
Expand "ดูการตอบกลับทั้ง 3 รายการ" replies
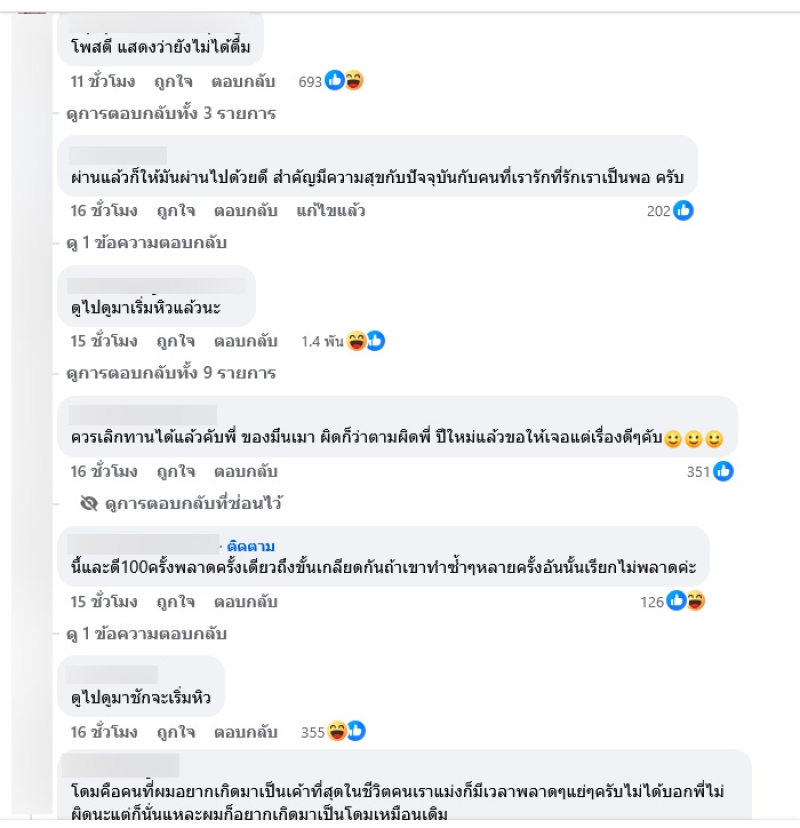[x=171, y=113]
